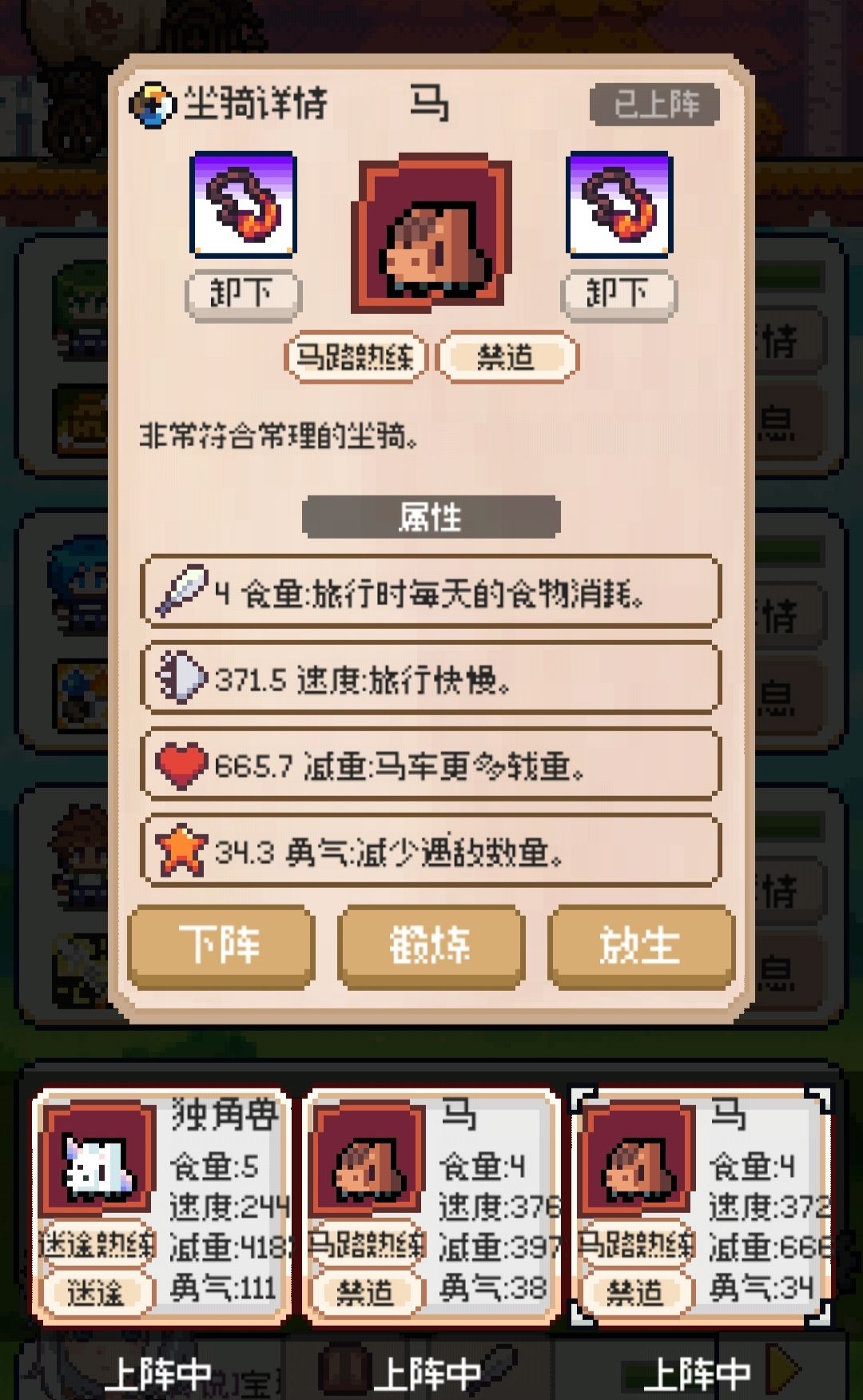Click the heart icon on the 减重 row
The image size is (863, 1400).
click(182, 766)
